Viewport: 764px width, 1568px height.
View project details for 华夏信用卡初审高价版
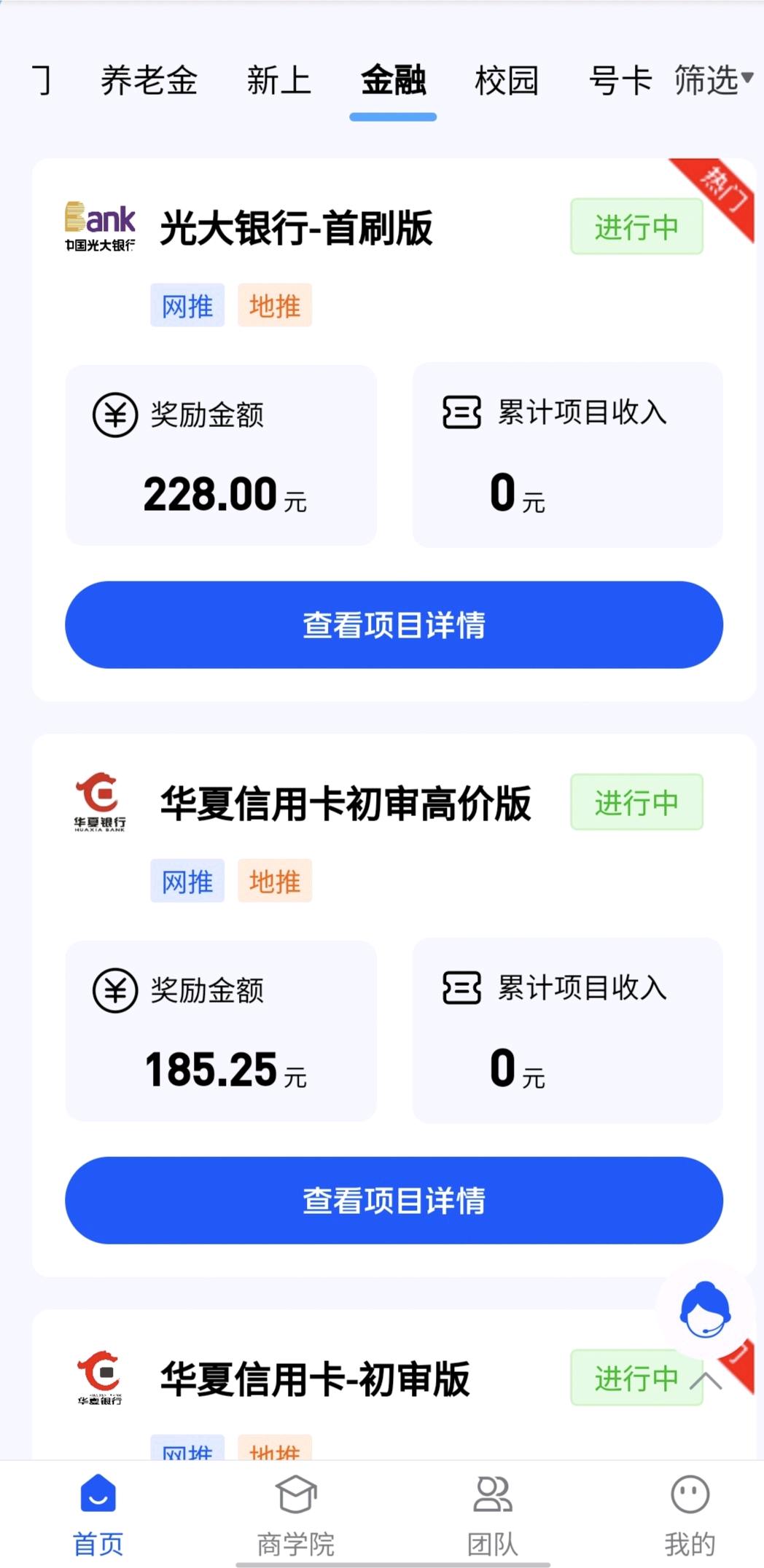click(394, 1200)
